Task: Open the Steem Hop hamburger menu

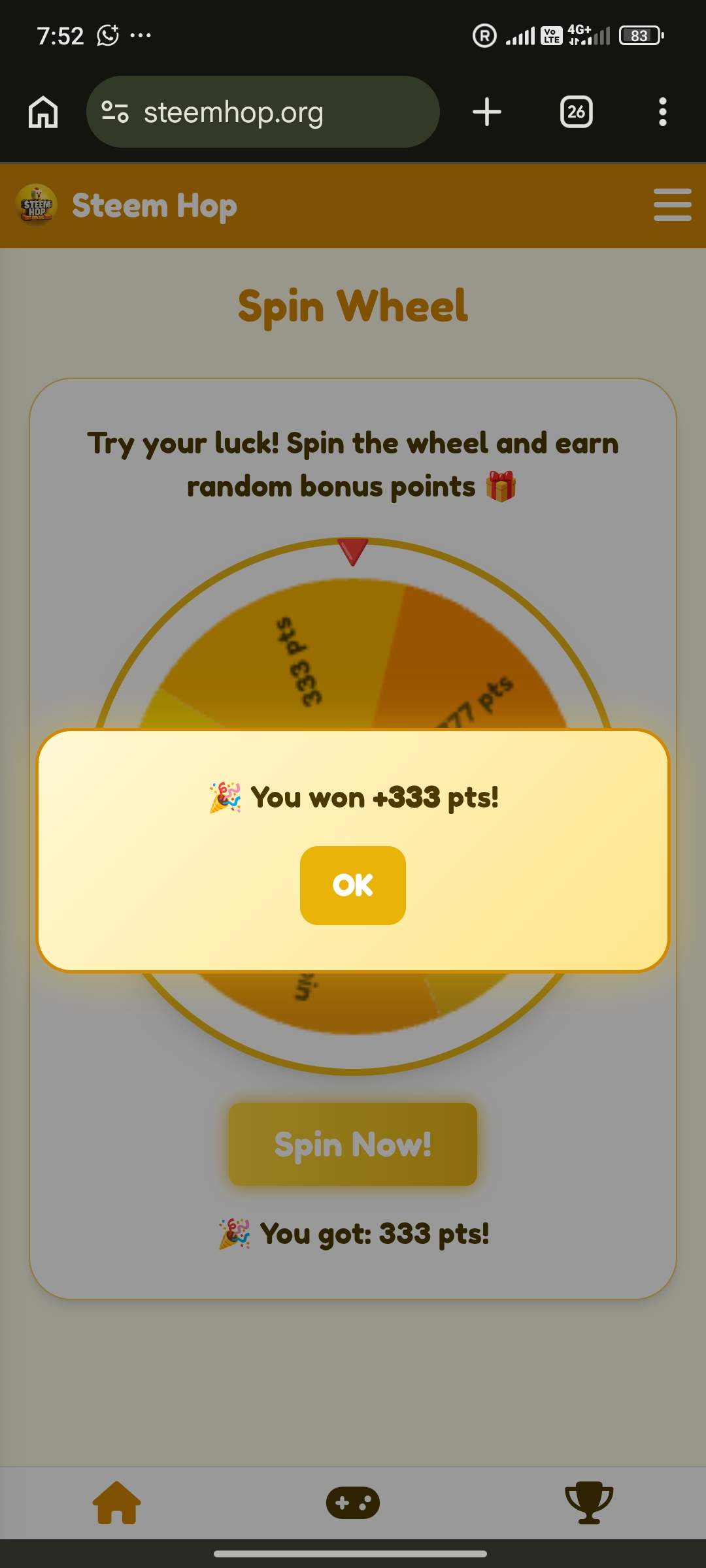Action: point(672,205)
